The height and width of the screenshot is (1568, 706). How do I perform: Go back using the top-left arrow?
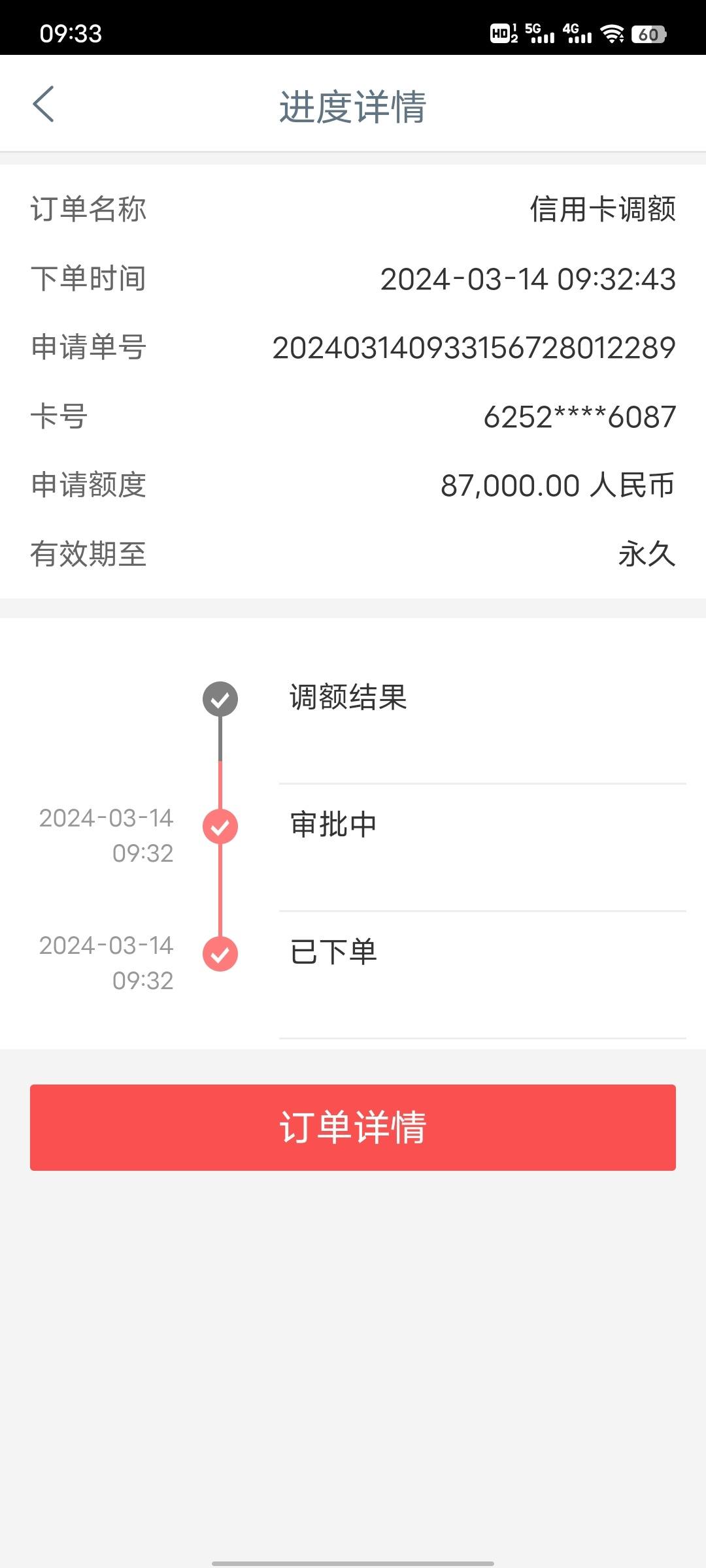pos(43,105)
